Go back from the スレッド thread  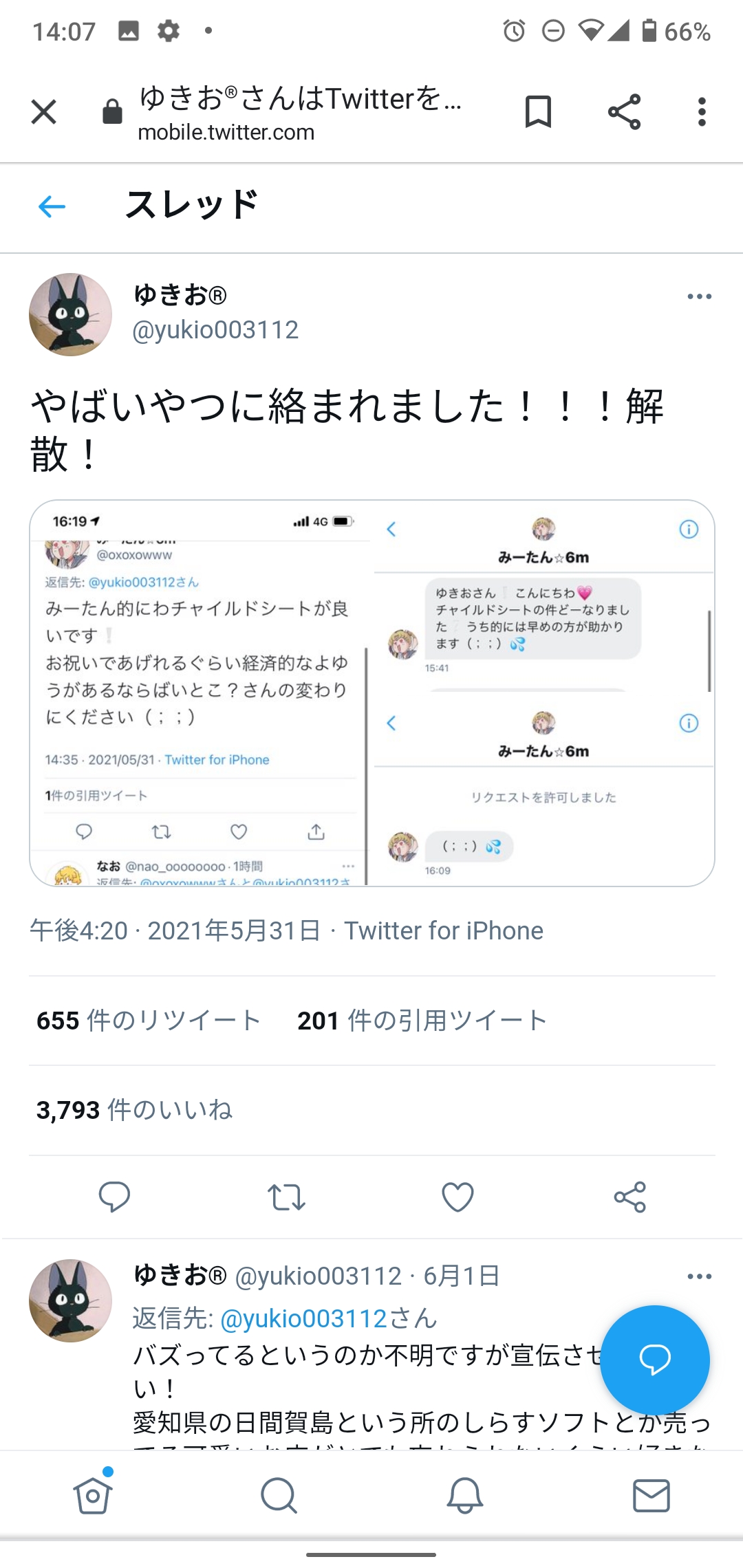click(x=52, y=206)
